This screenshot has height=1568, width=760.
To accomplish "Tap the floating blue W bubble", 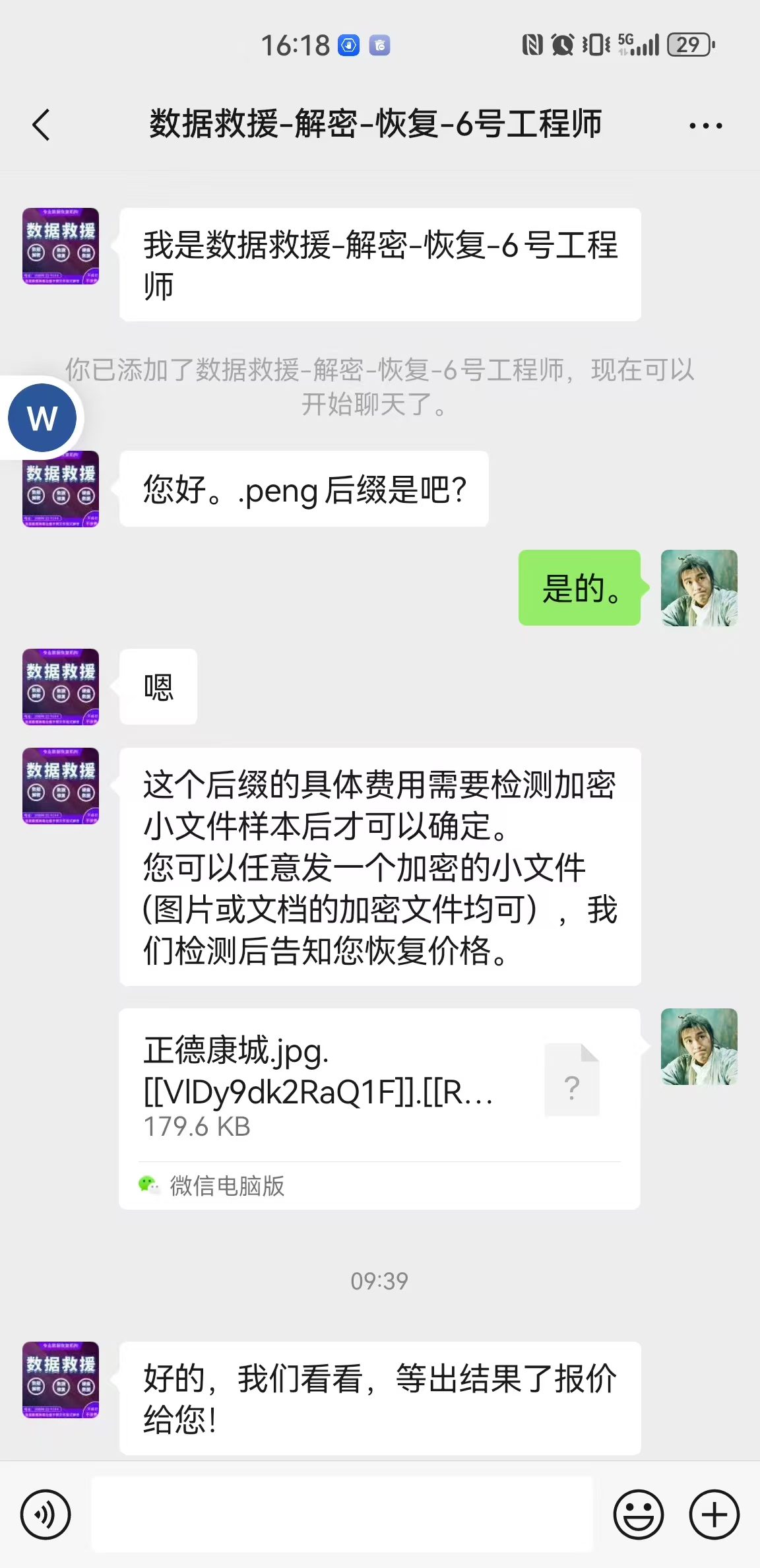I will [x=42, y=418].
